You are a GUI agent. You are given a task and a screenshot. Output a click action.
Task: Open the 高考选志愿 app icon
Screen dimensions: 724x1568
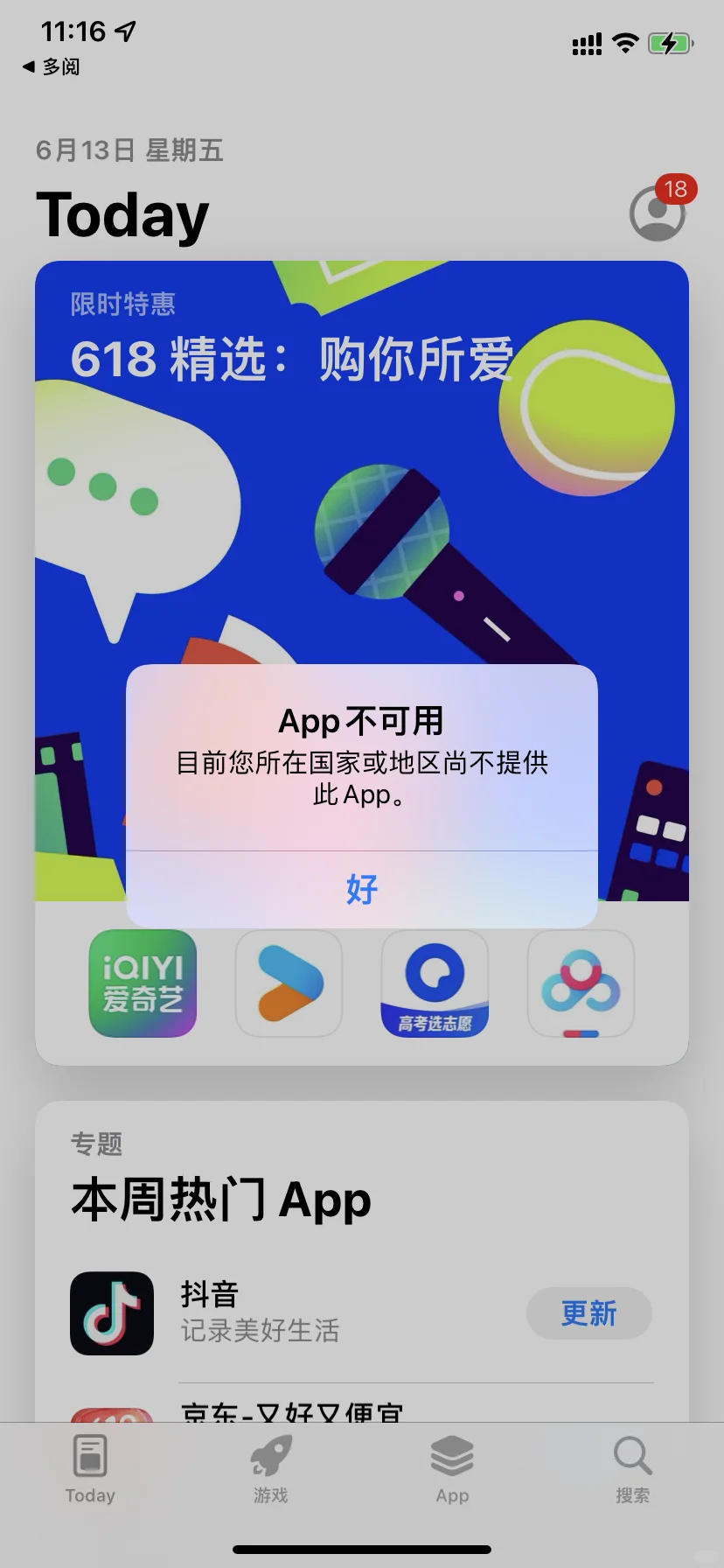[435, 983]
